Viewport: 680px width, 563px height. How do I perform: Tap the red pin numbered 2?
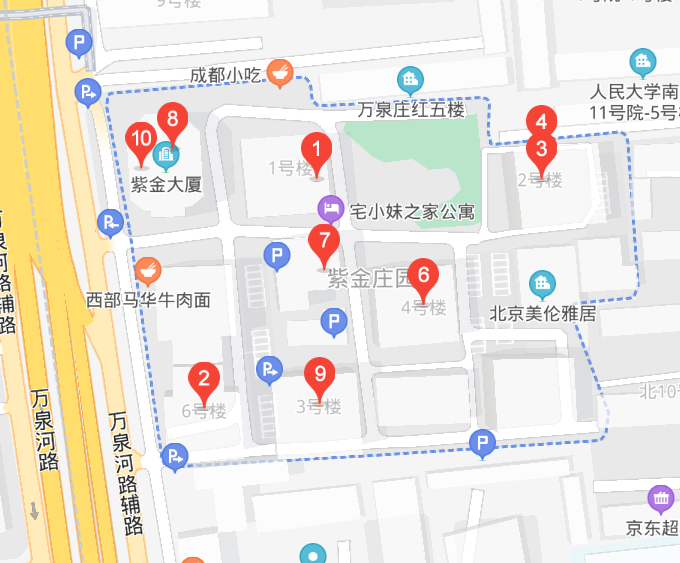(x=204, y=380)
